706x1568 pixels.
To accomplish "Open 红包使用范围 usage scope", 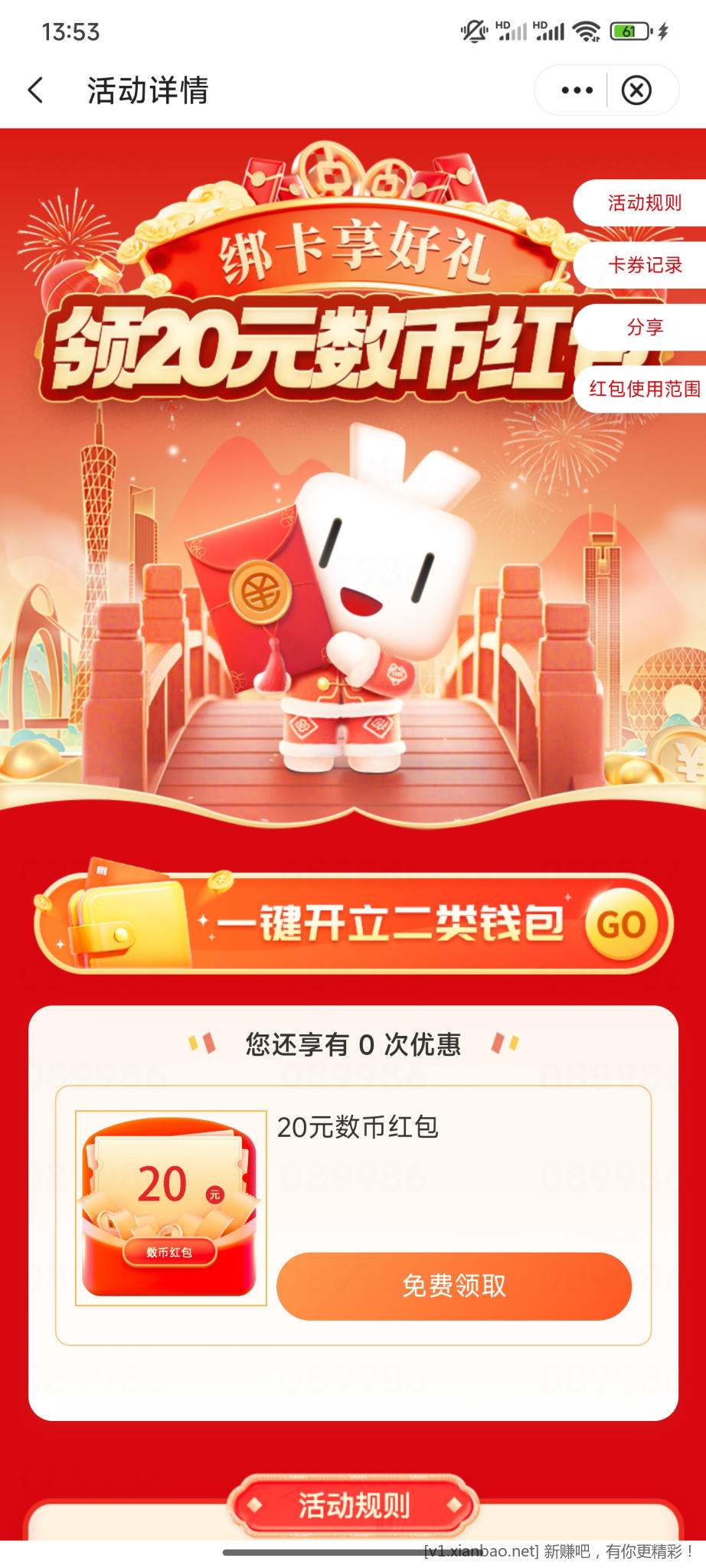I will point(643,389).
